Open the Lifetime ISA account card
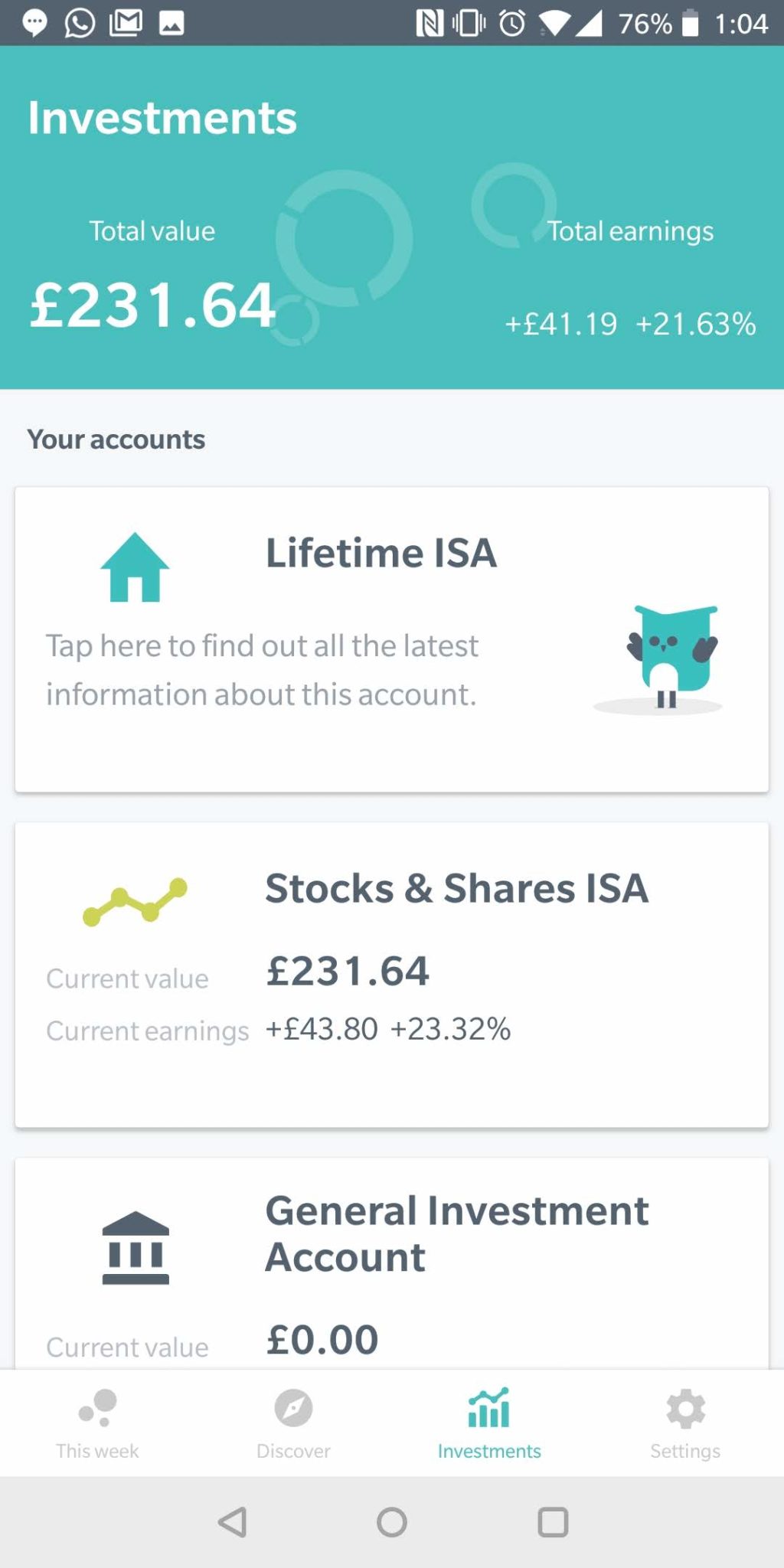Screen dimensions: 784x1568 [x=392, y=635]
